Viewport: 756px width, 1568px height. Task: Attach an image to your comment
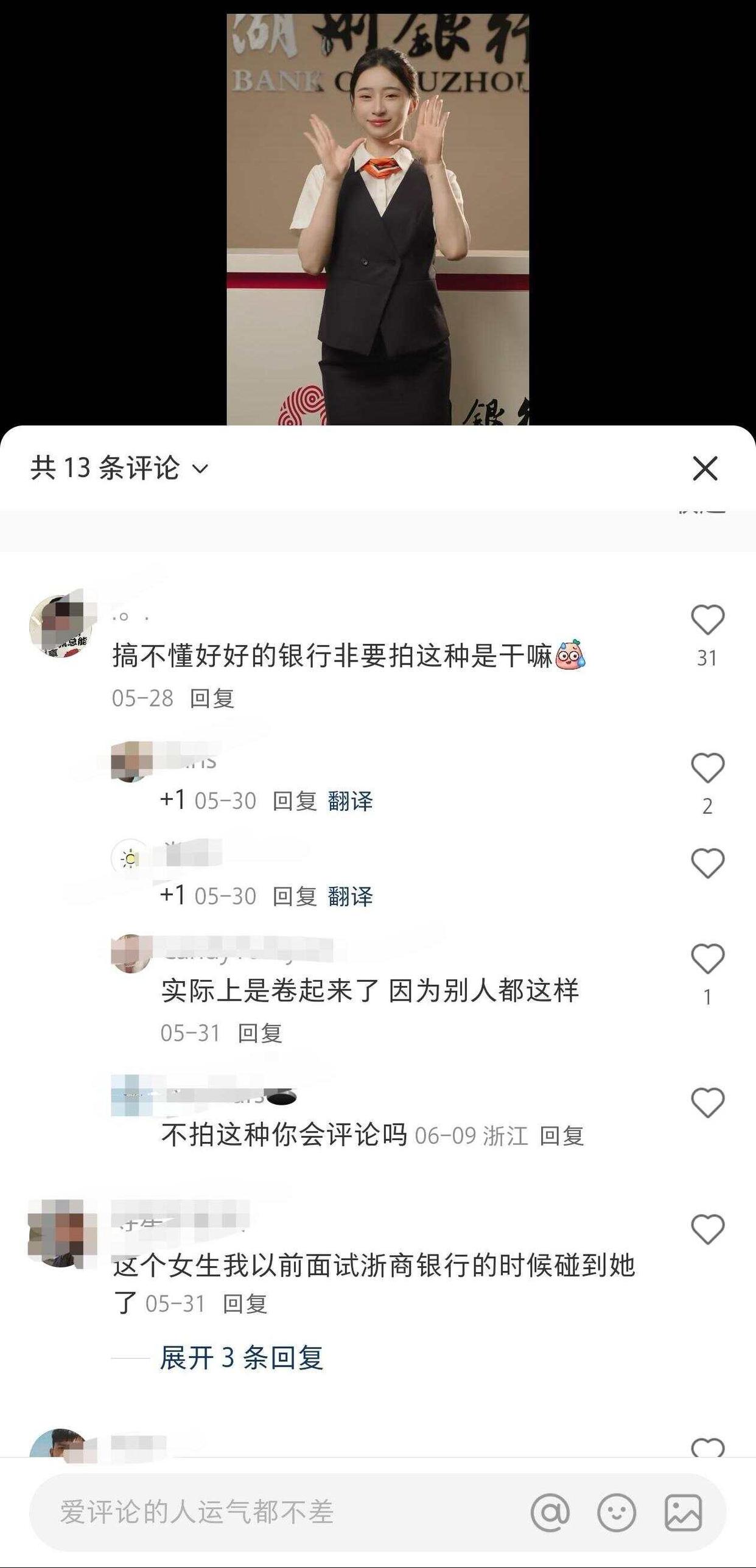click(683, 1512)
